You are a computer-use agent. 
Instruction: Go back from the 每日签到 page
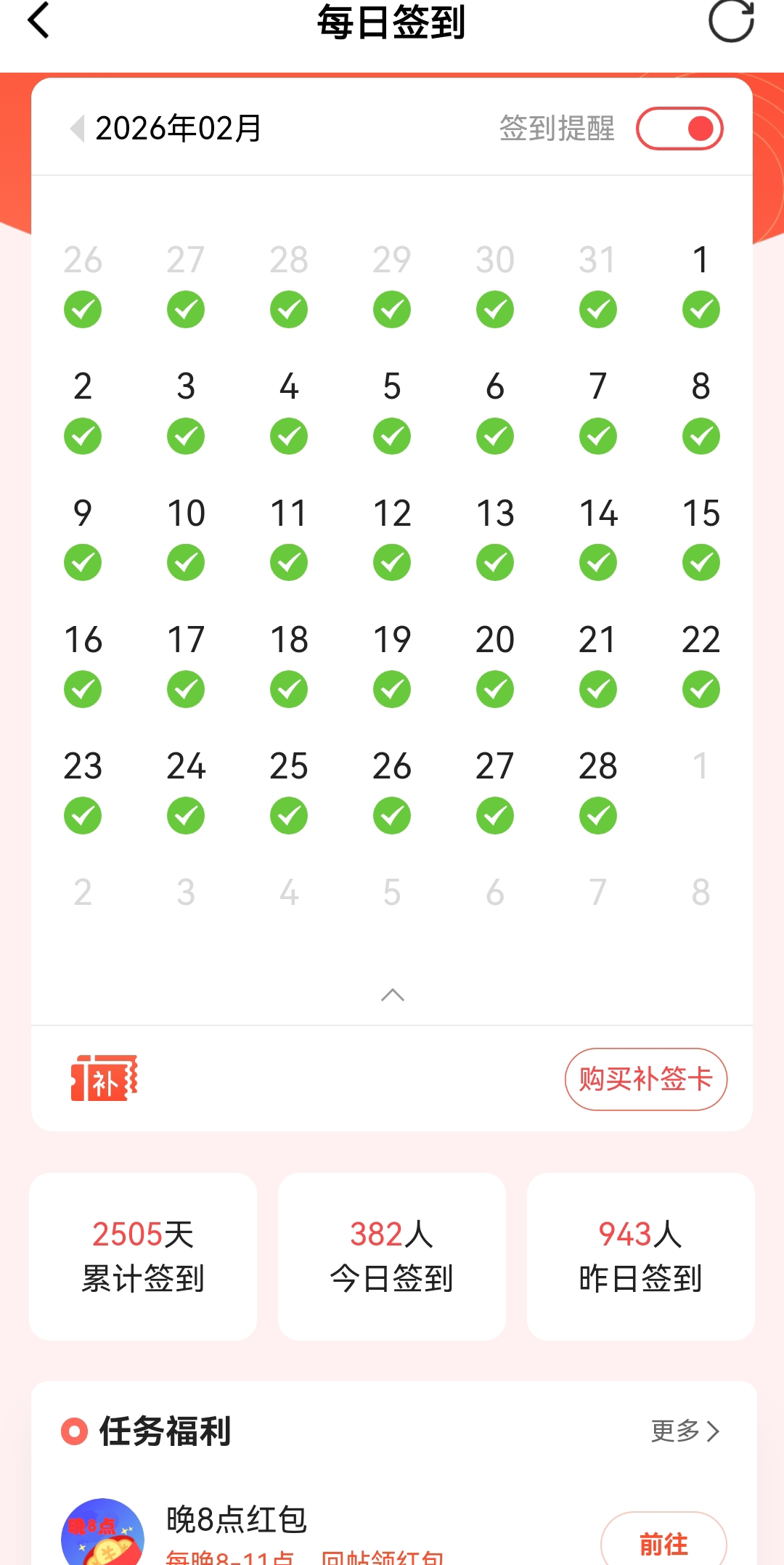[39, 20]
